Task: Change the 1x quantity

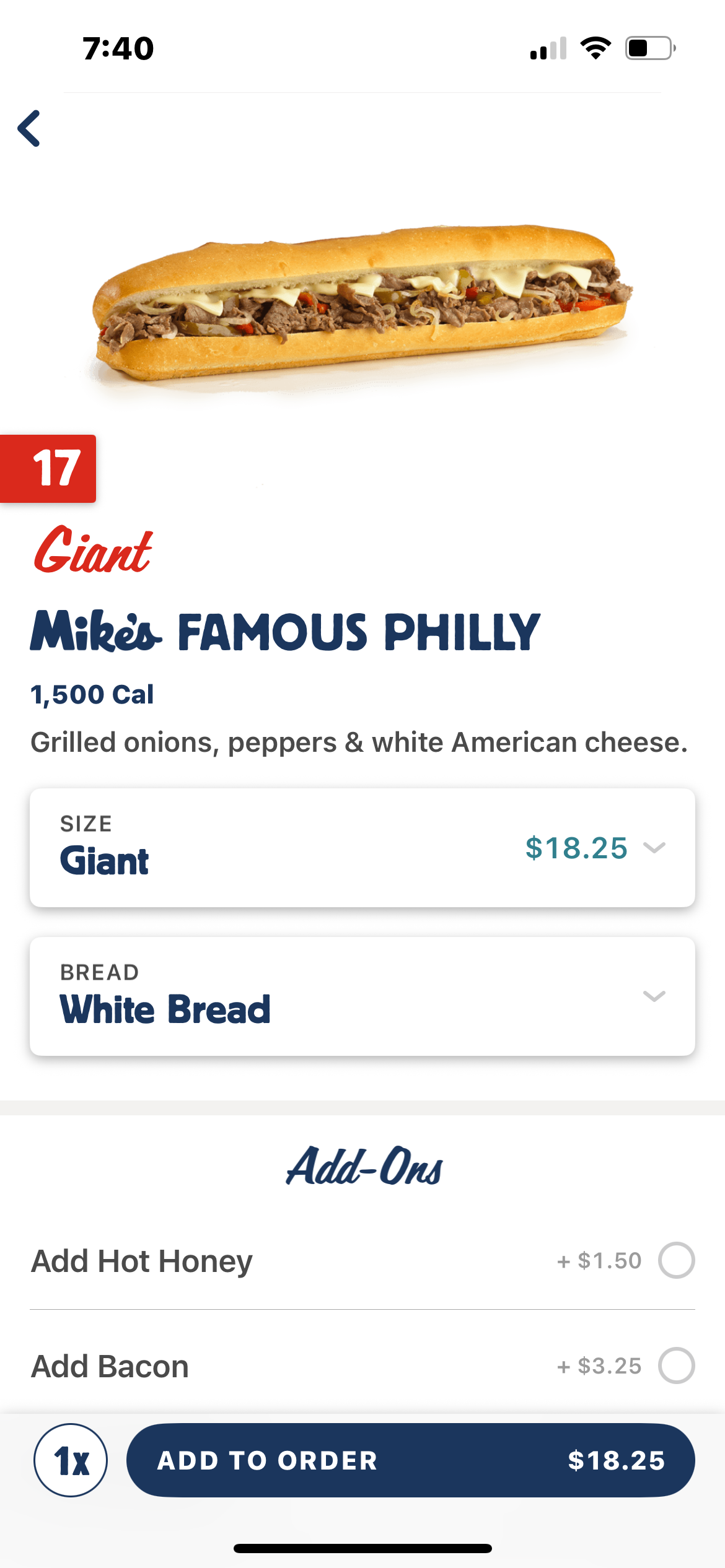Action: tap(71, 1460)
